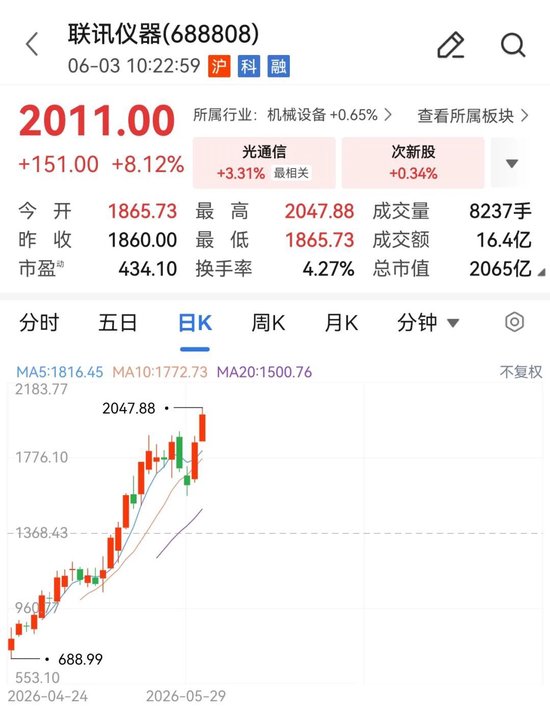Switch to the 分时 tab
Viewport: 550px width, 710px height.
[39, 323]
